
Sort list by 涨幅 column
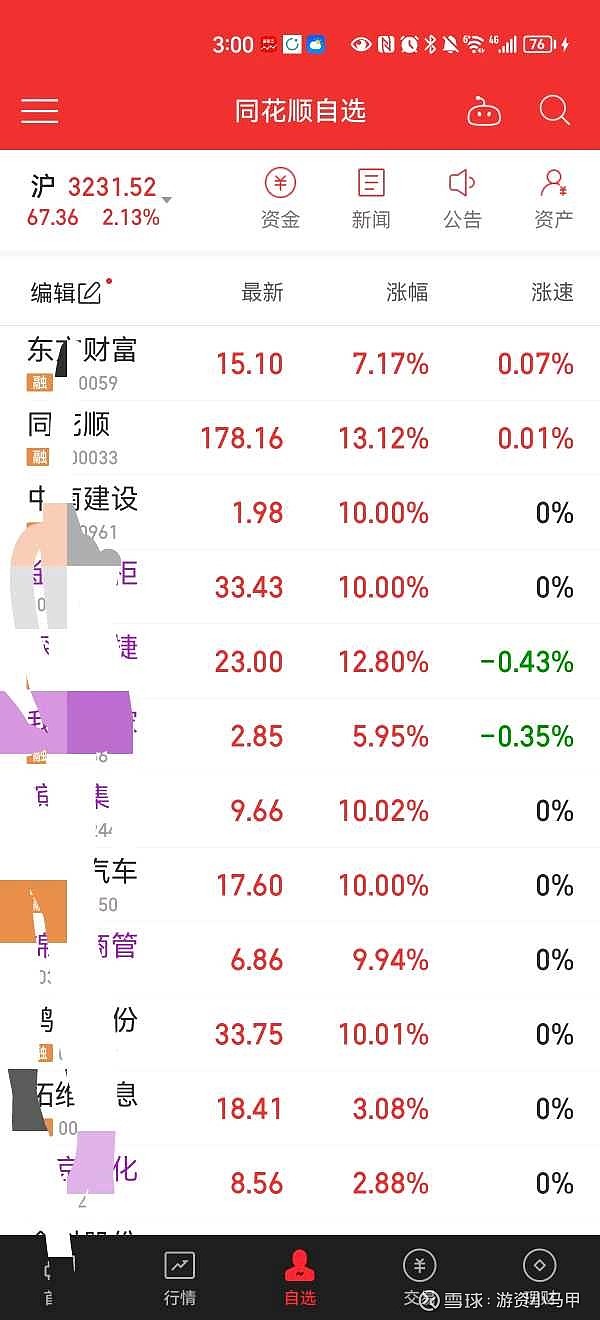tap(408, 292)
